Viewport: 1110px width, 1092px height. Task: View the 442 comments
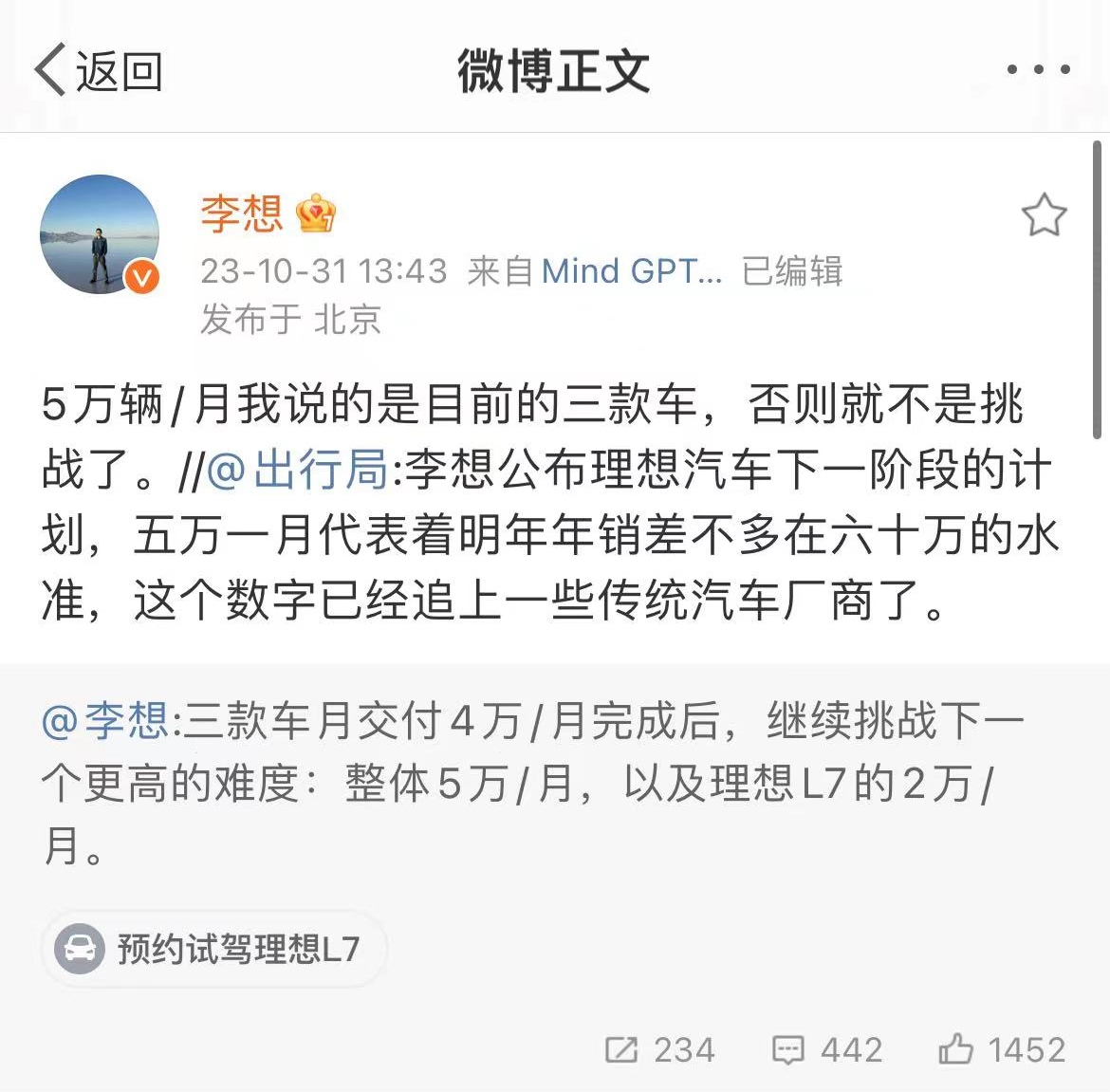pos(827,1050)
